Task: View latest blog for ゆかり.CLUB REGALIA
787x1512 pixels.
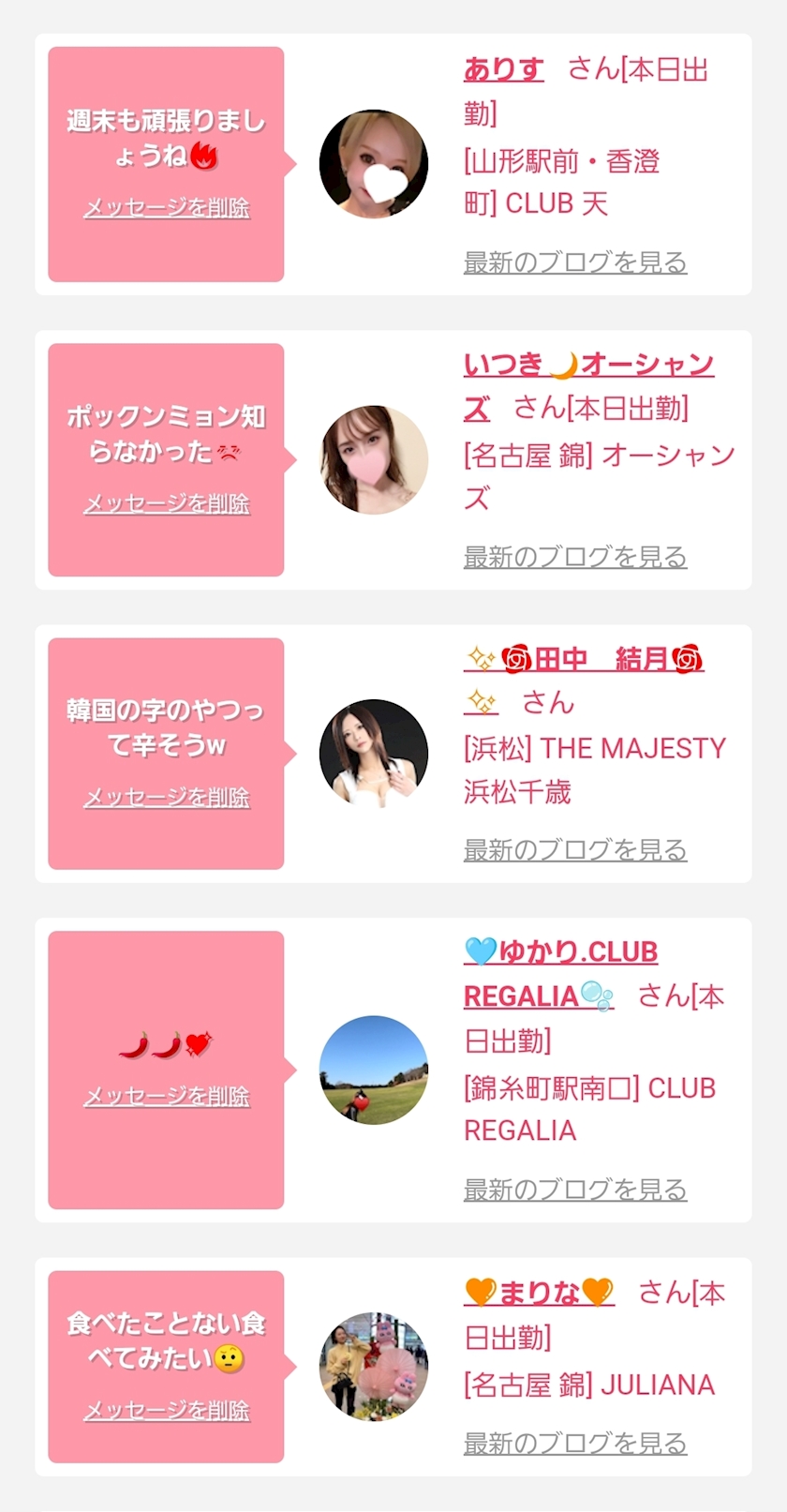Action: pos(575,1190)
